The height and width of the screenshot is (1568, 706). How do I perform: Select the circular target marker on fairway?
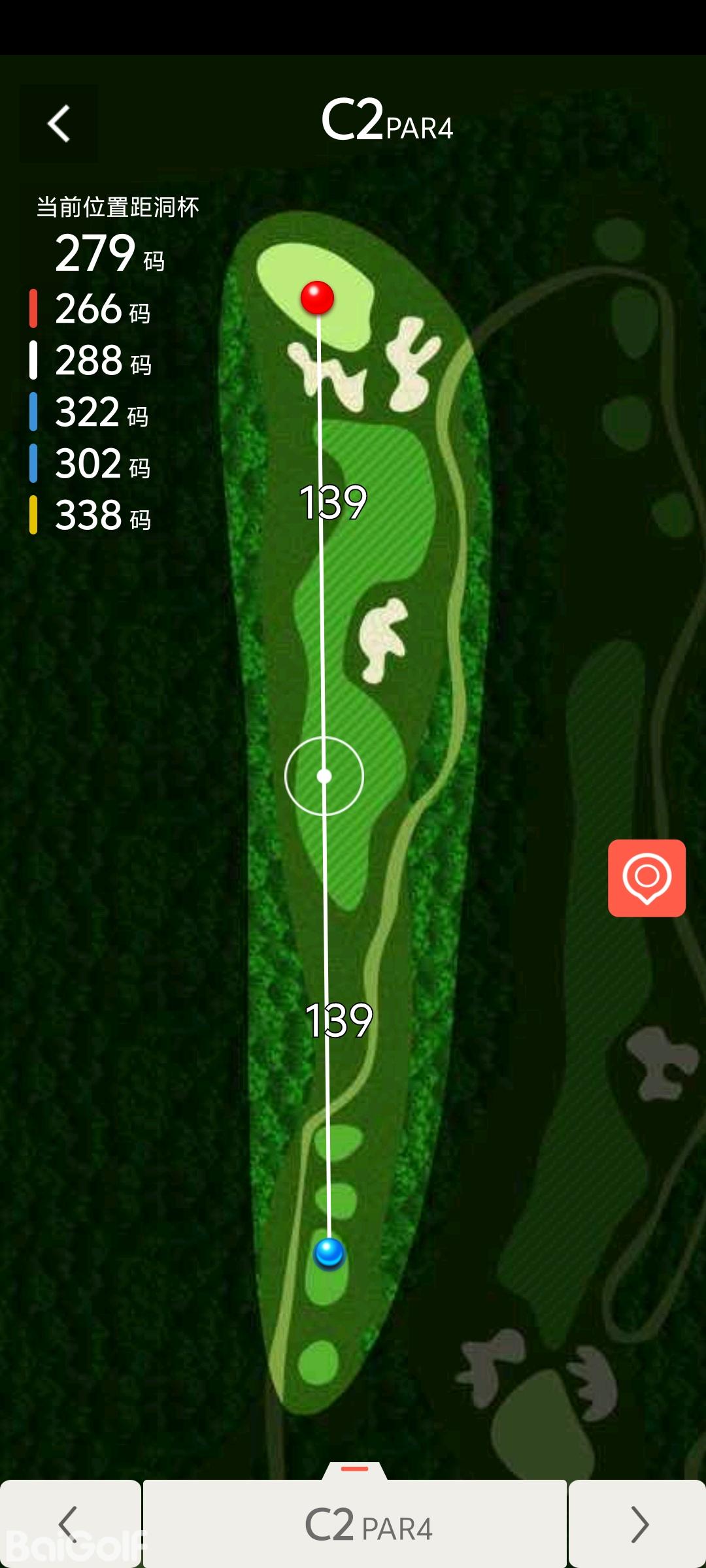324,776
